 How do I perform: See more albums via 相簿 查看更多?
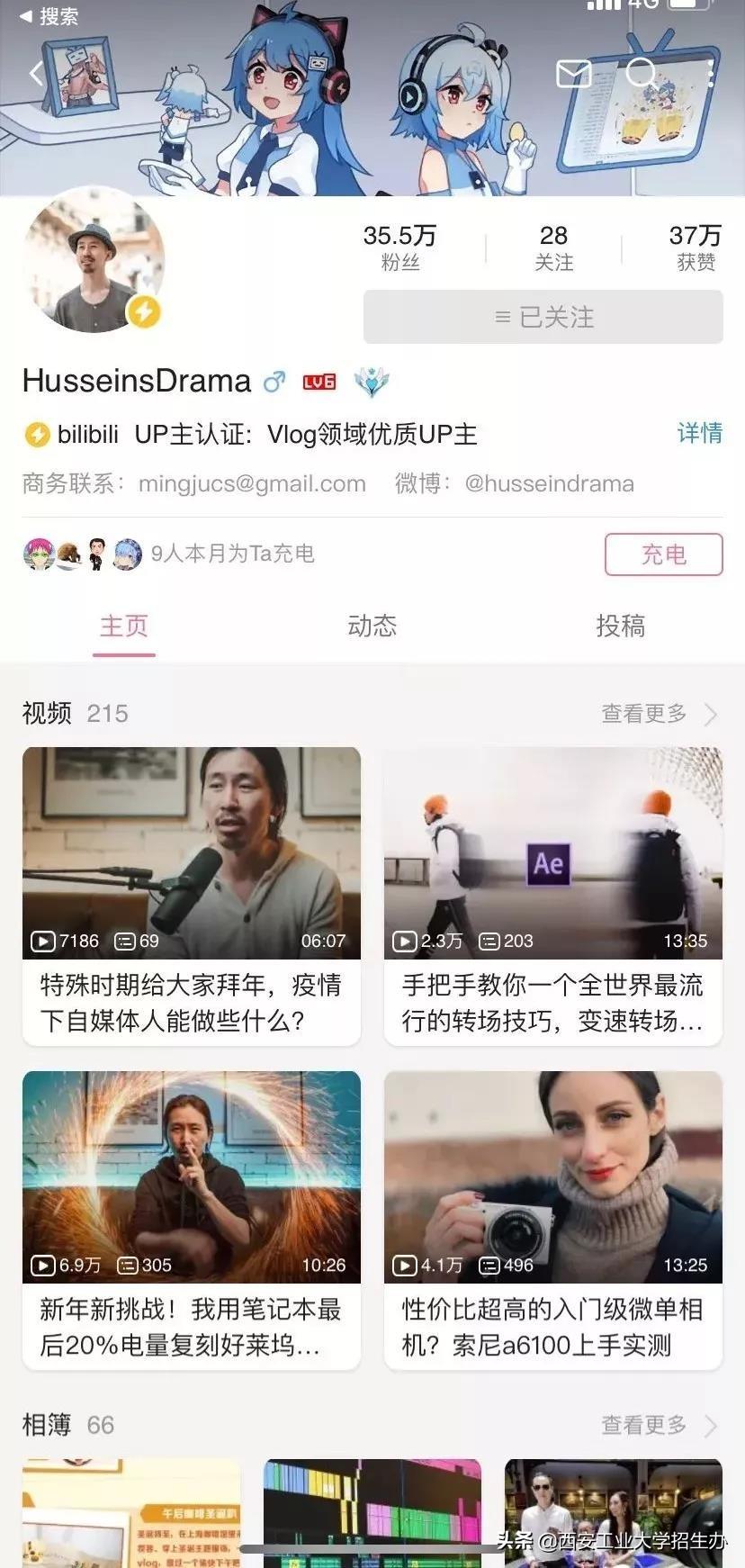[658, 1425]
